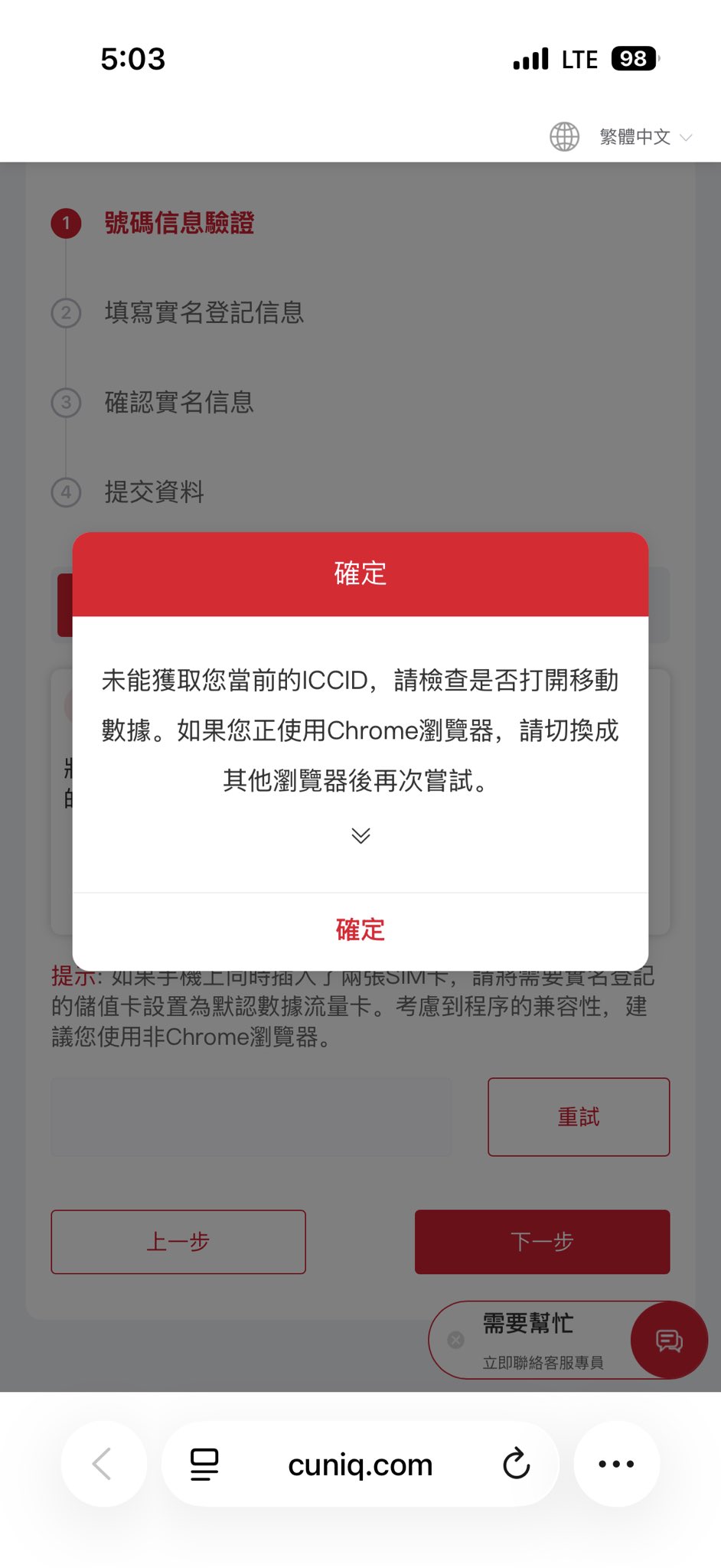The height and width of the screenshot is (1568, 721).
Task: Tap the cellular signal indicator
Action: (529, 58)
